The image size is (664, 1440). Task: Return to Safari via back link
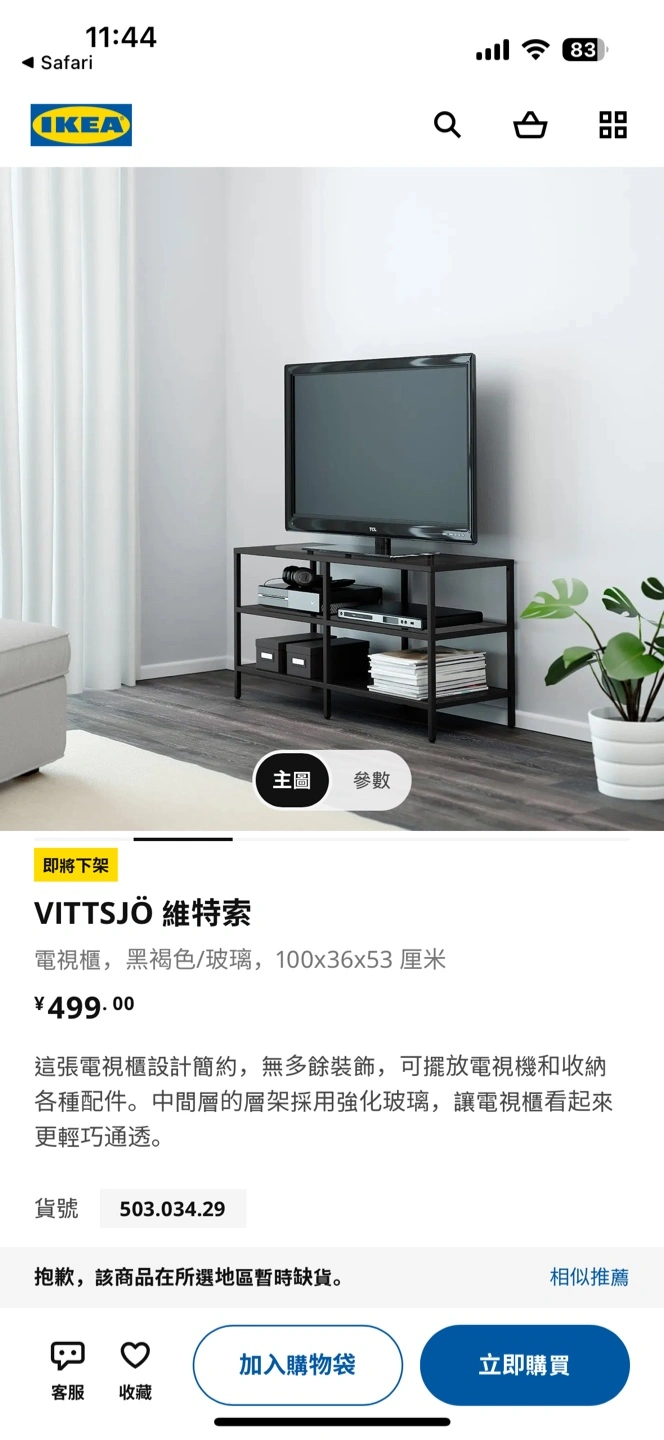coord(57,62)
